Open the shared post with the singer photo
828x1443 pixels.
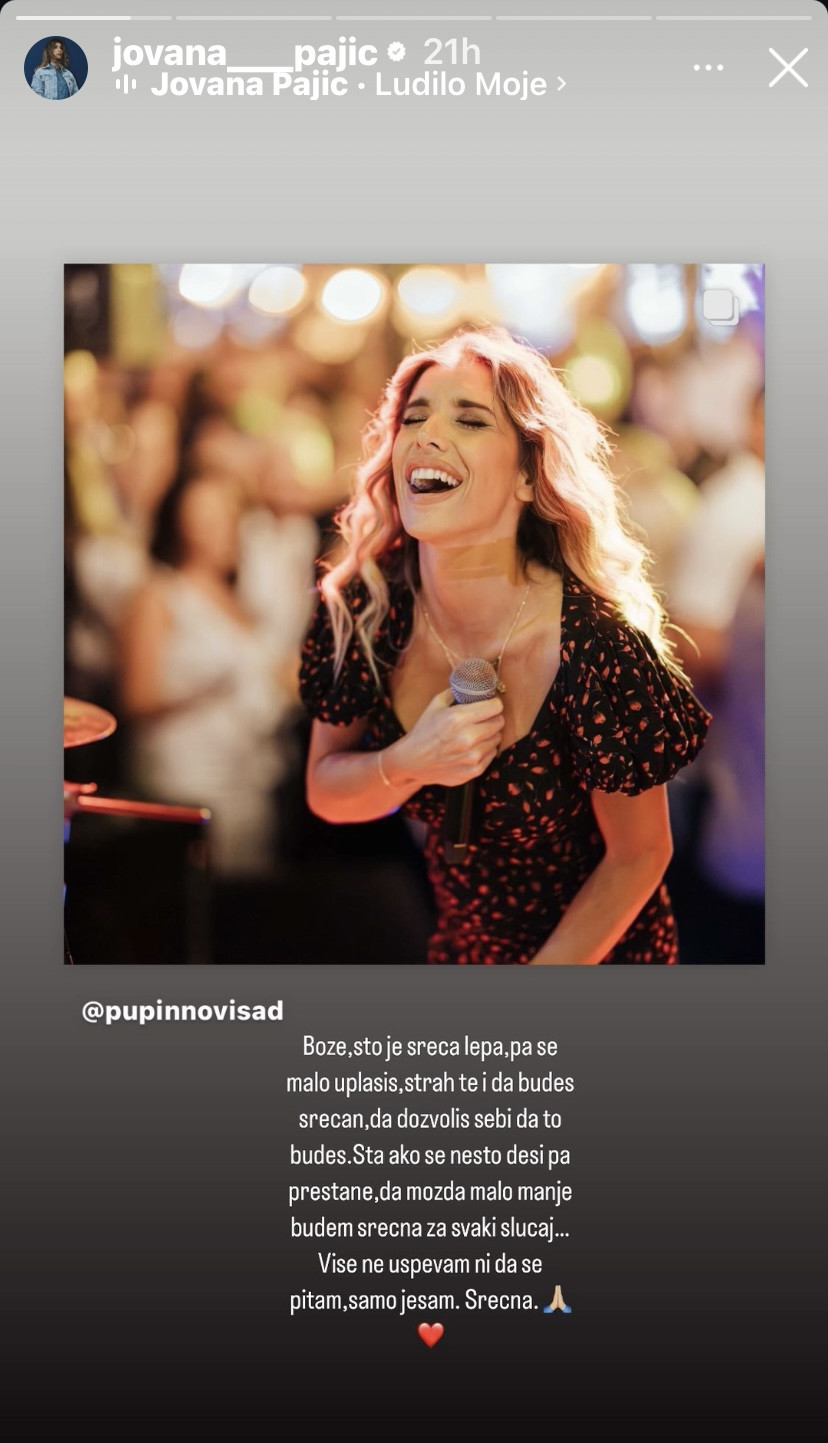tap(414, 614)
